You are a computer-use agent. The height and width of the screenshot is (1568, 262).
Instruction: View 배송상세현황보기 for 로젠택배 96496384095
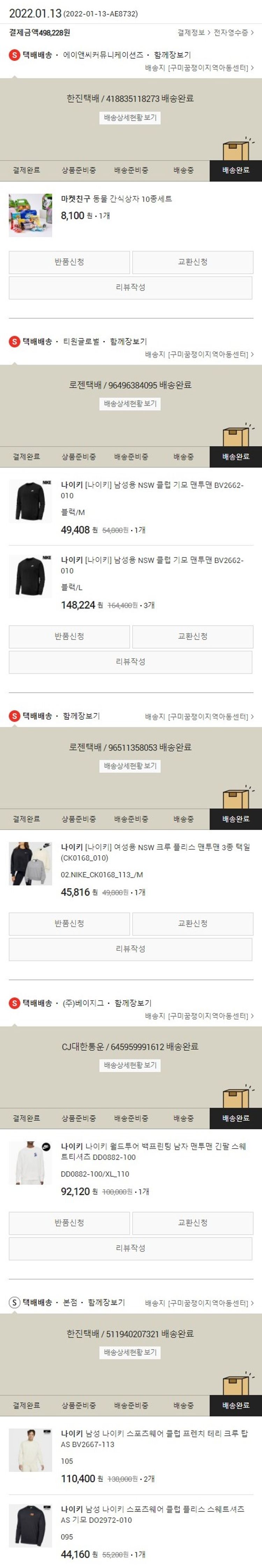click(130, 404)
